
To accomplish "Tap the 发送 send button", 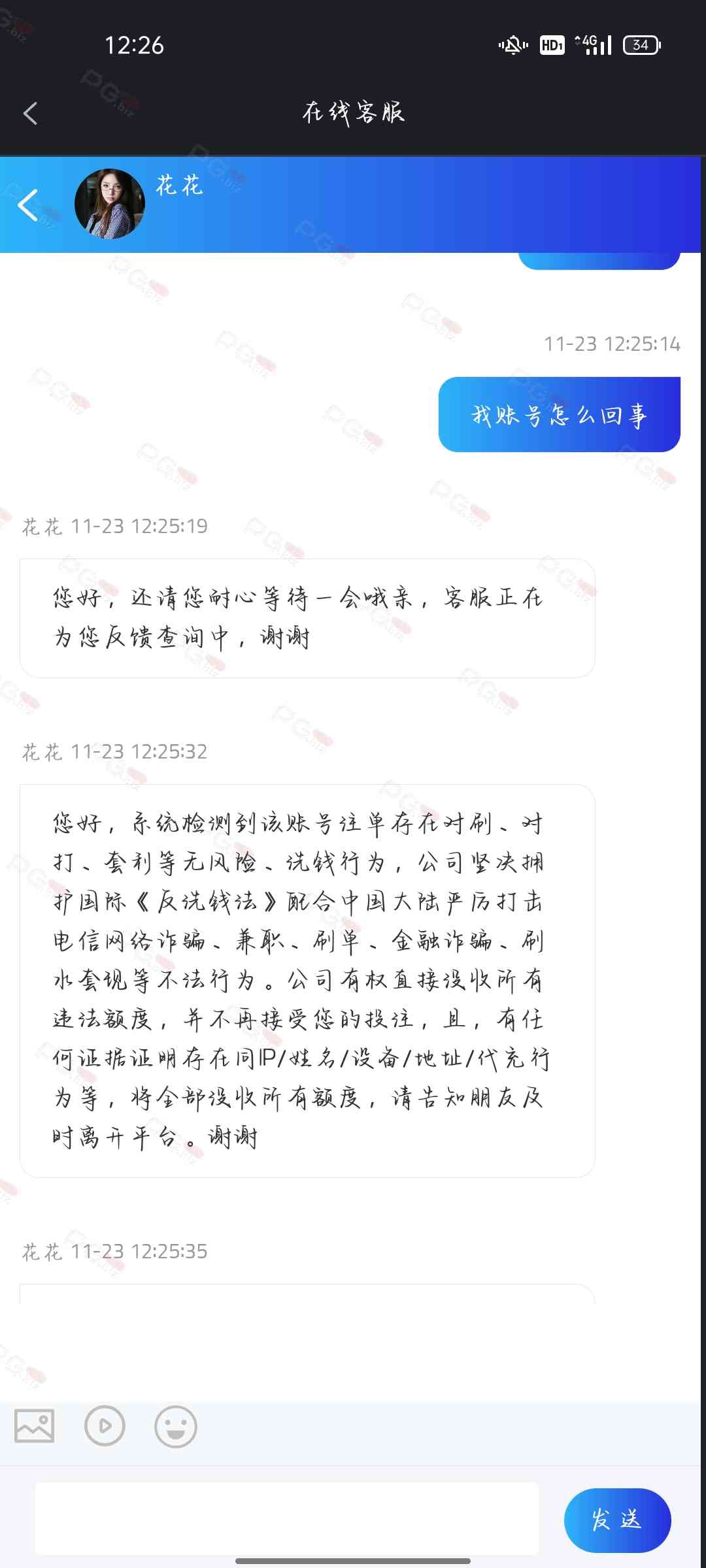I will [x=616, y=1520].
